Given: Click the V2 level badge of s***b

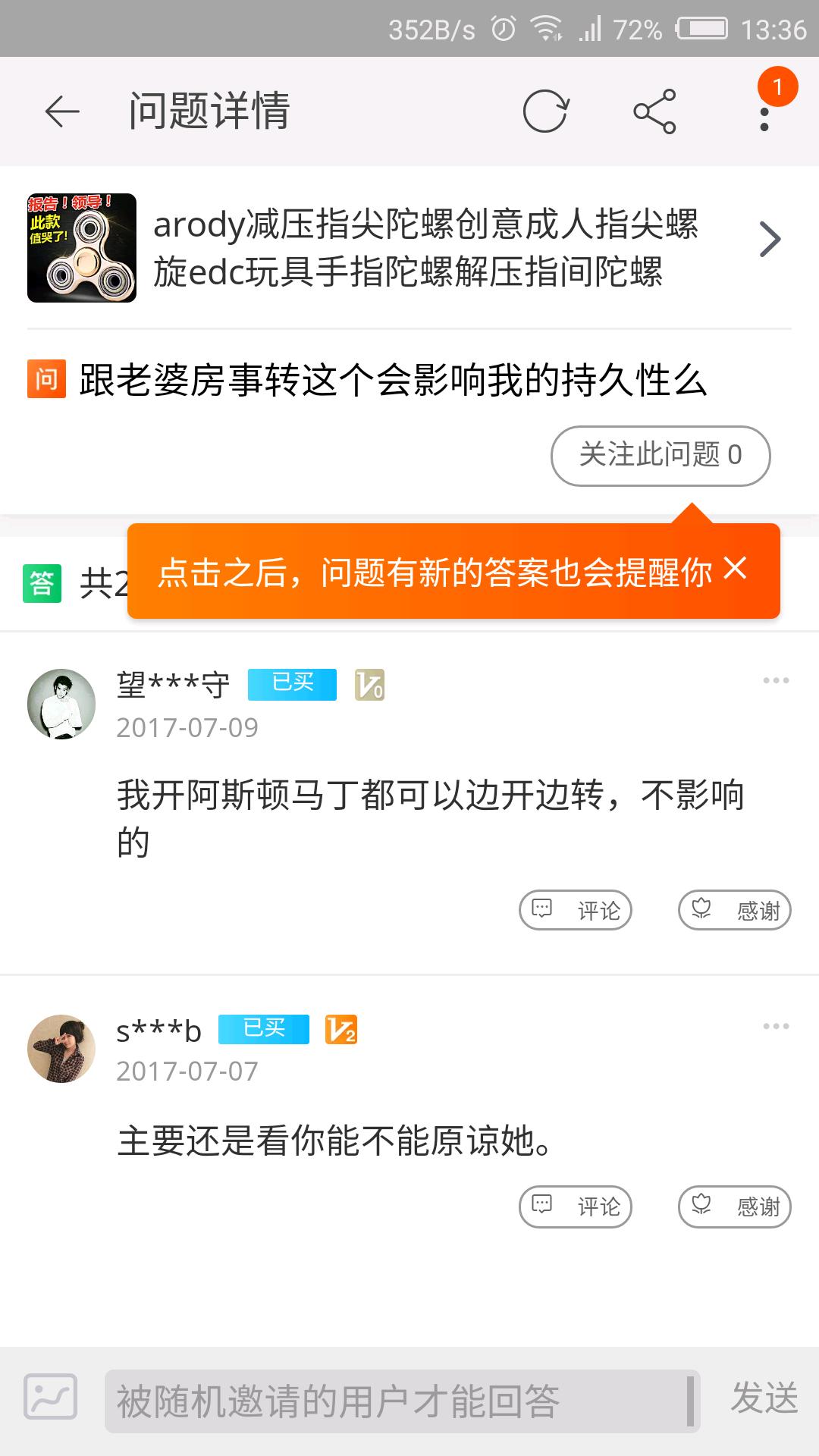Looking at the screenshot, I should 343,1029.
